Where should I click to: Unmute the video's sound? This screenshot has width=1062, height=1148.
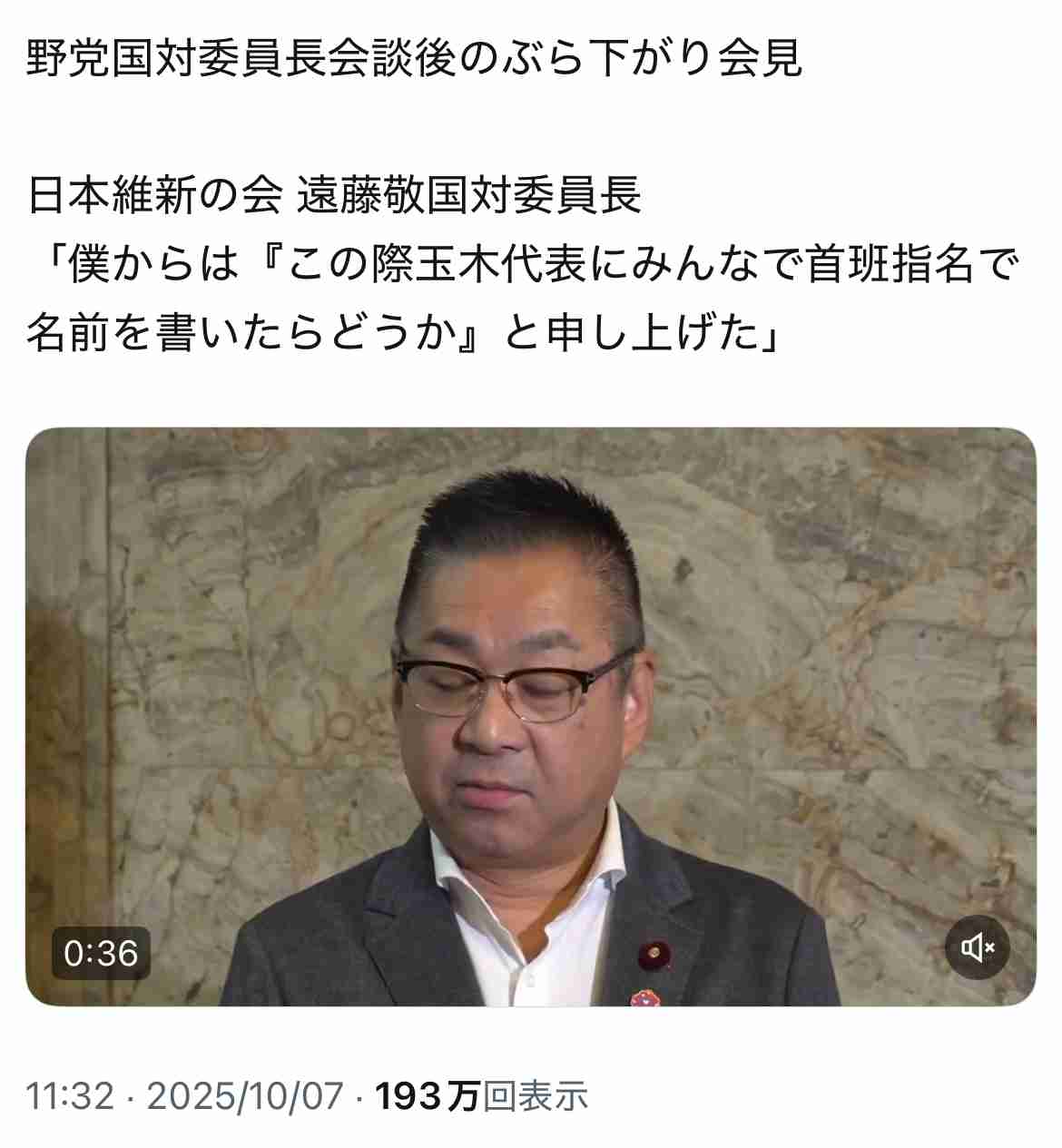tap(977, 948)
